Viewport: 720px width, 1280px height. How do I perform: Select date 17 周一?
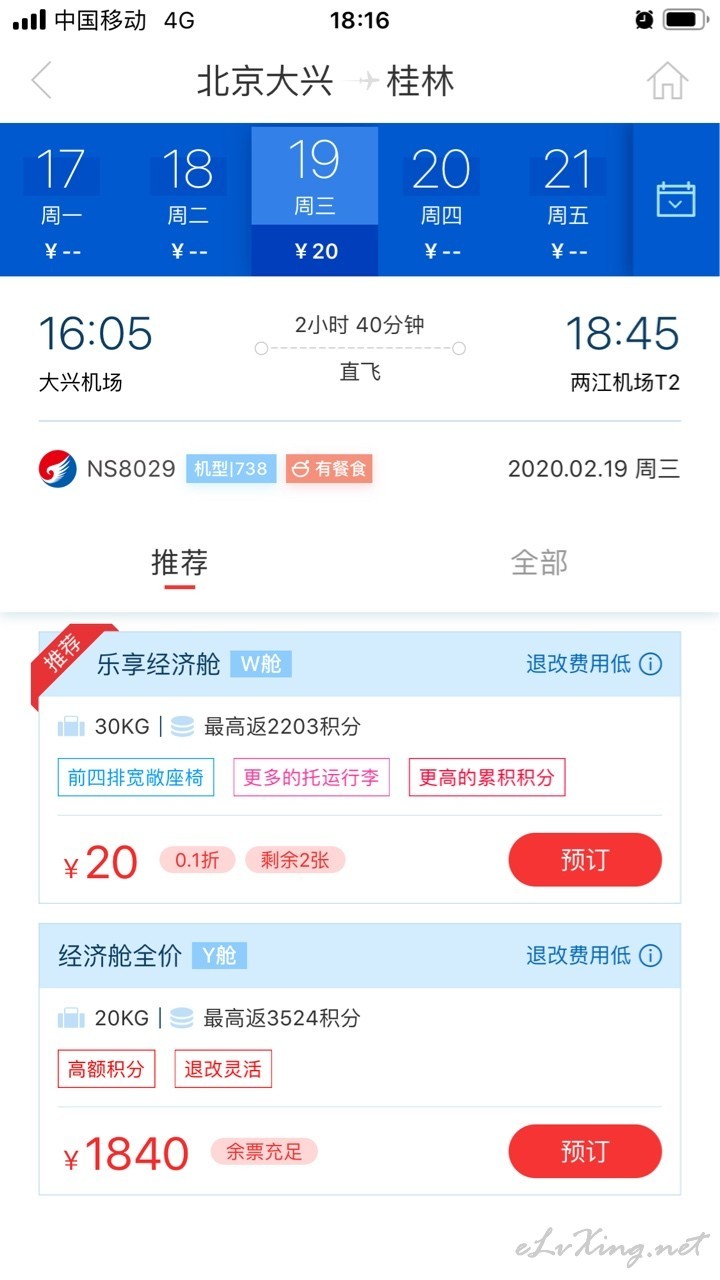[62, 200]
